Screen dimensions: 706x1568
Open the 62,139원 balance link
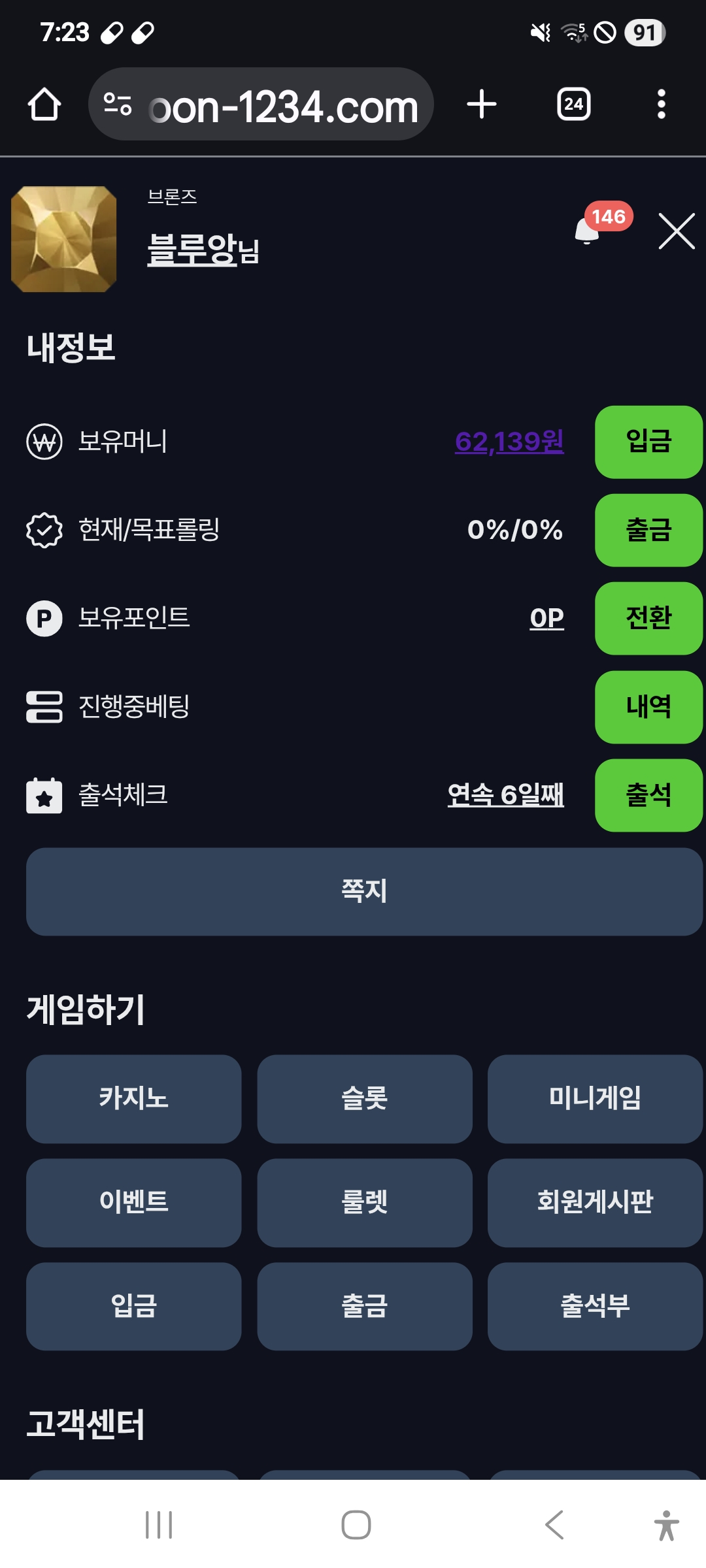(509, 442)
